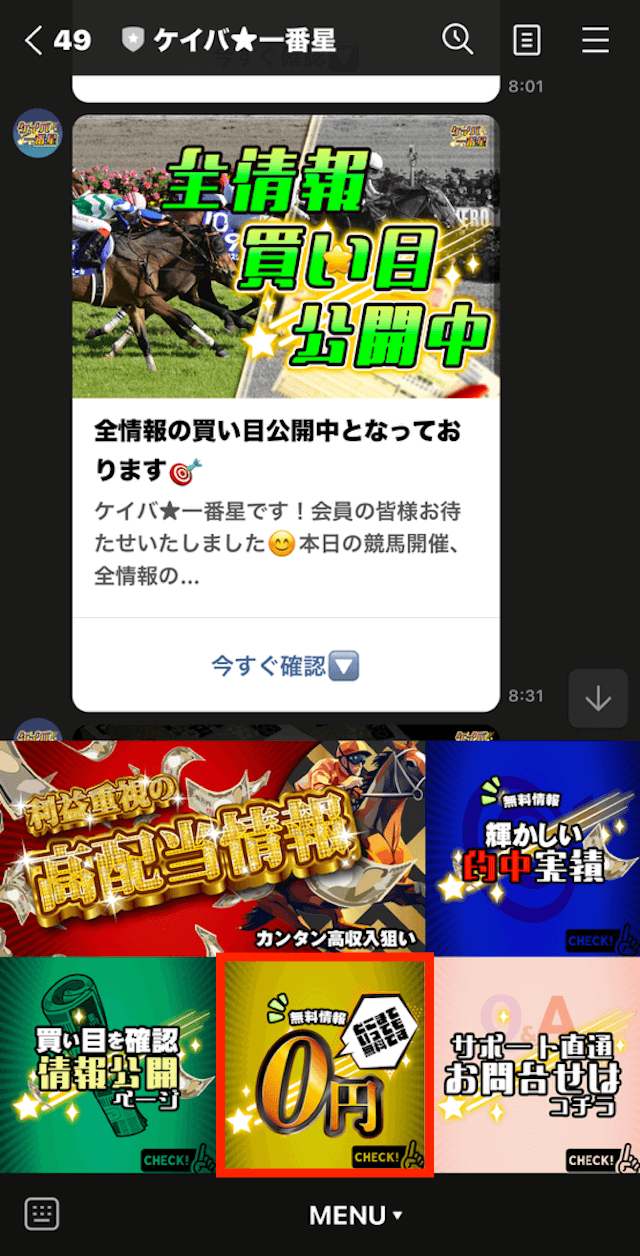Open the chat search icon

click(x=458, y=40)
